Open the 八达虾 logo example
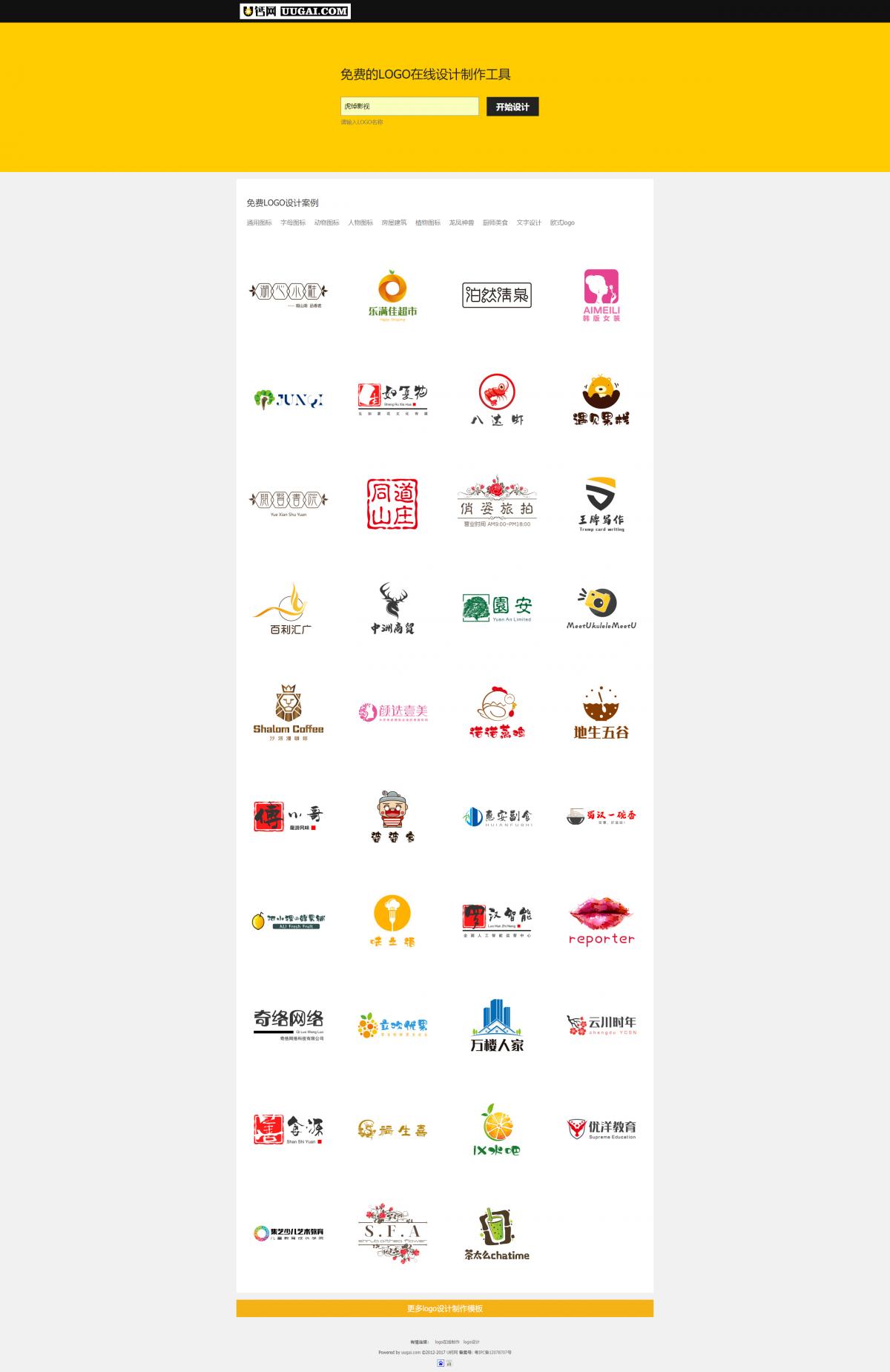The height and width of the screenshot is (1372, 890). click(497, 399)
